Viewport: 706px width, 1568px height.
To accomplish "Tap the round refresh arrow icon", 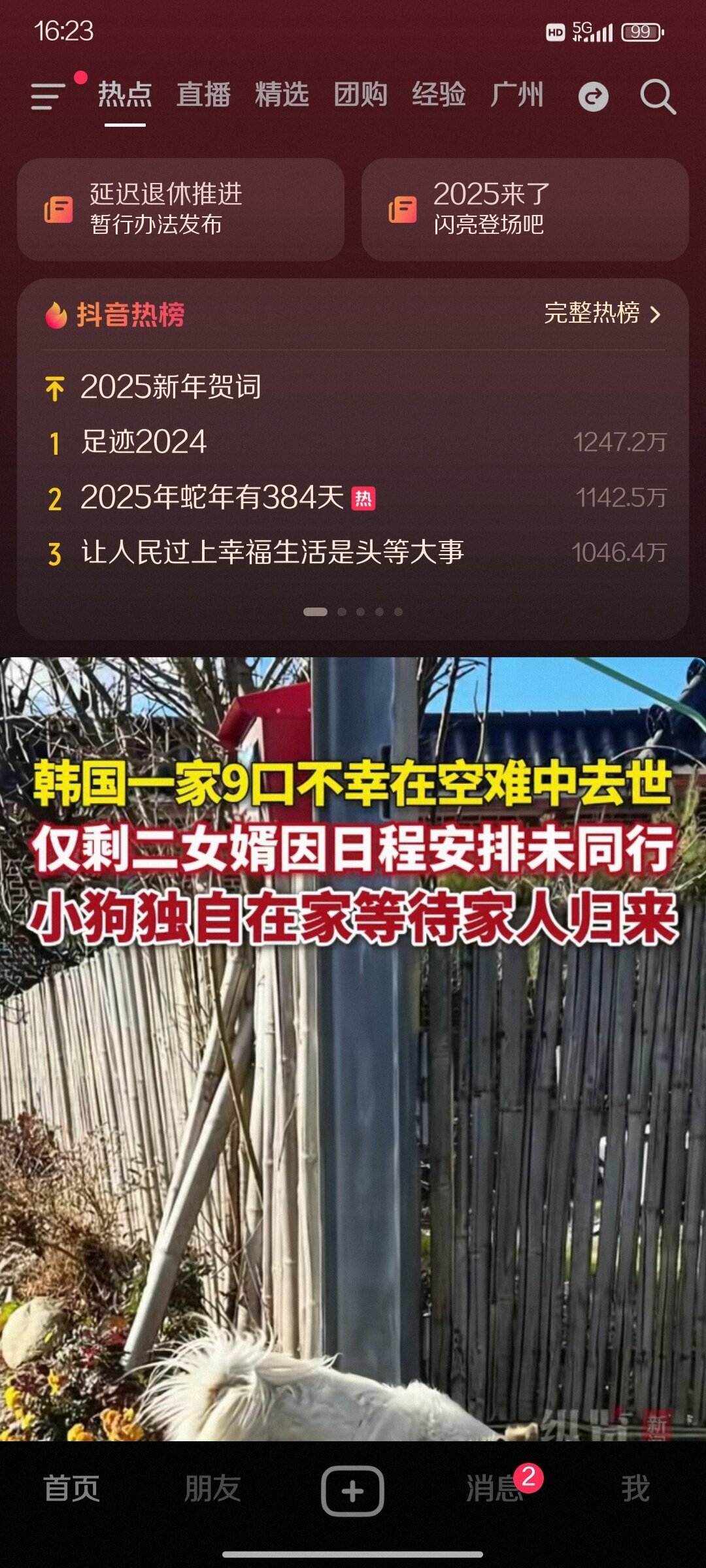I will tap(593, 97).
